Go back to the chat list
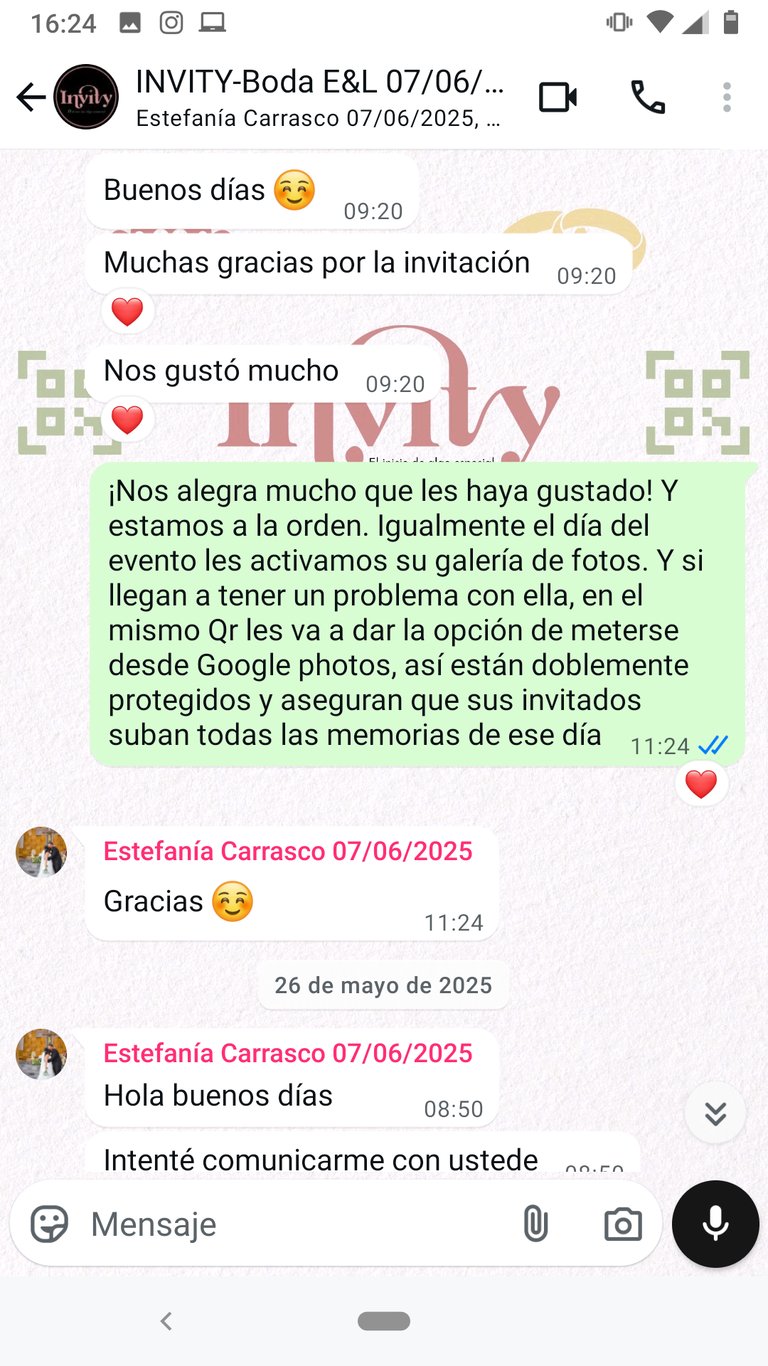768x1366 pixels. (31, 97)
